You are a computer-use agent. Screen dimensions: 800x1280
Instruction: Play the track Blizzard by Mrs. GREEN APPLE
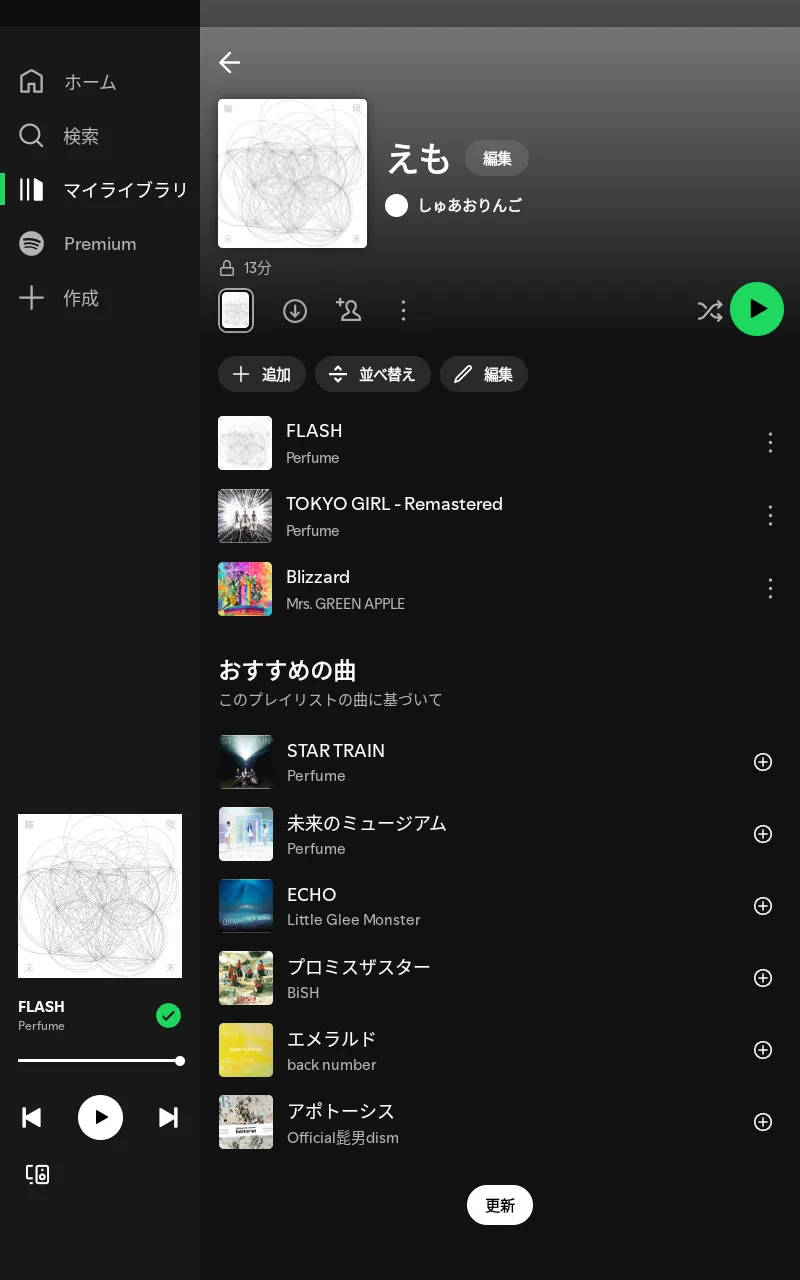(400, 589)
